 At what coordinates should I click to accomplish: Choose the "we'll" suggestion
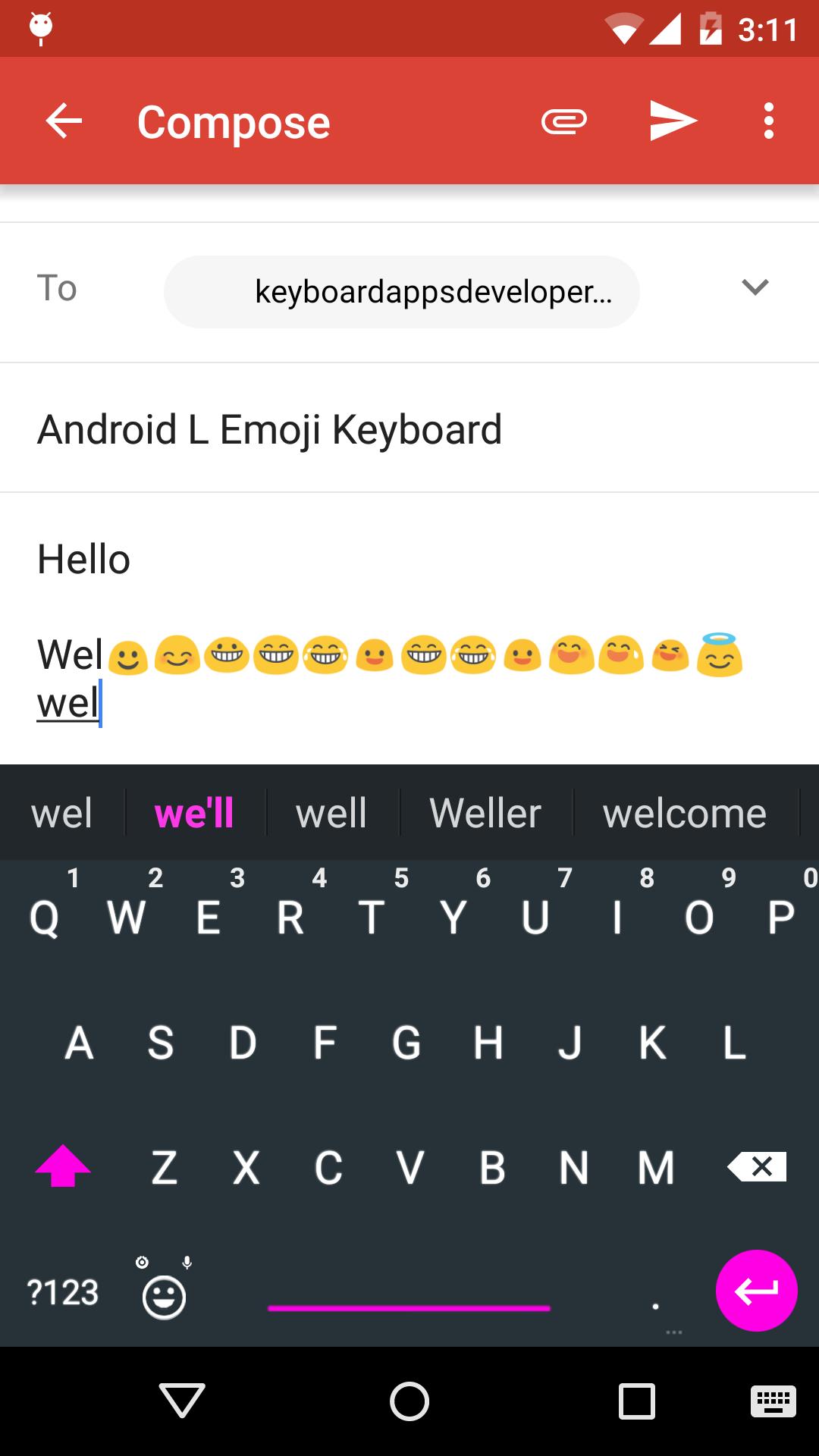click(194, 814)
